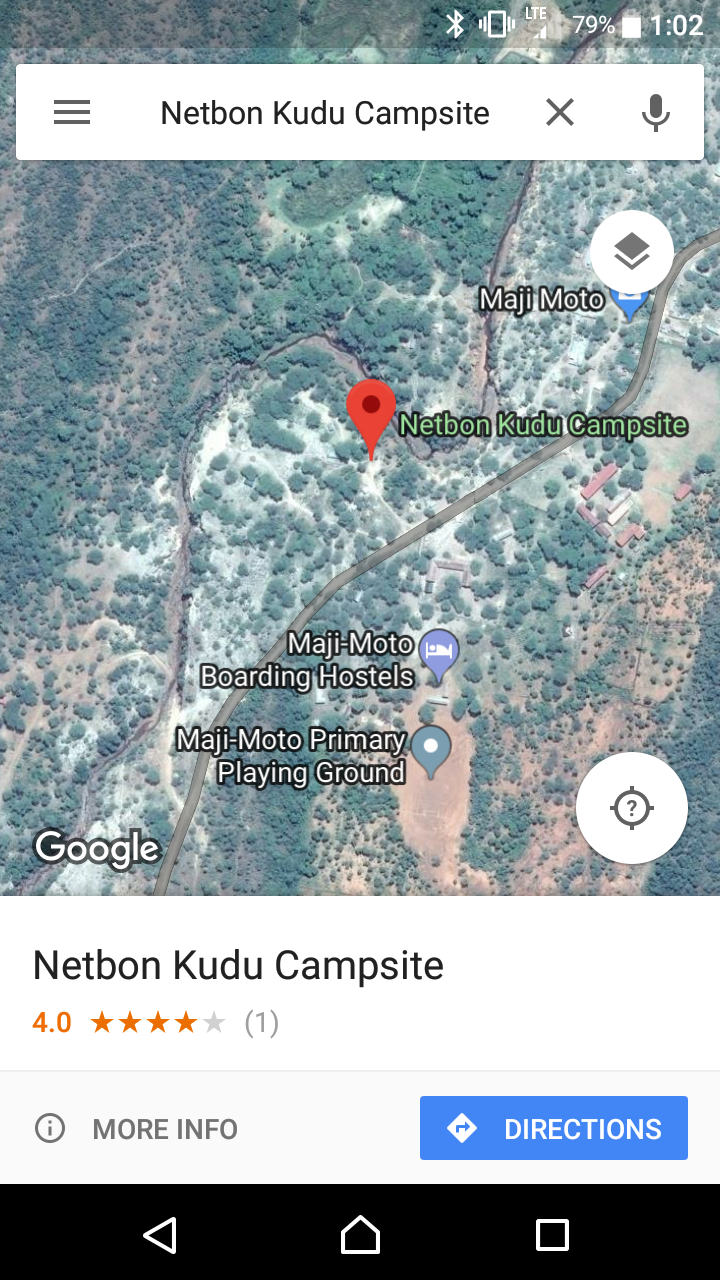
Task: Tap the Maji Moto map marker
Action: coord(629,302)
